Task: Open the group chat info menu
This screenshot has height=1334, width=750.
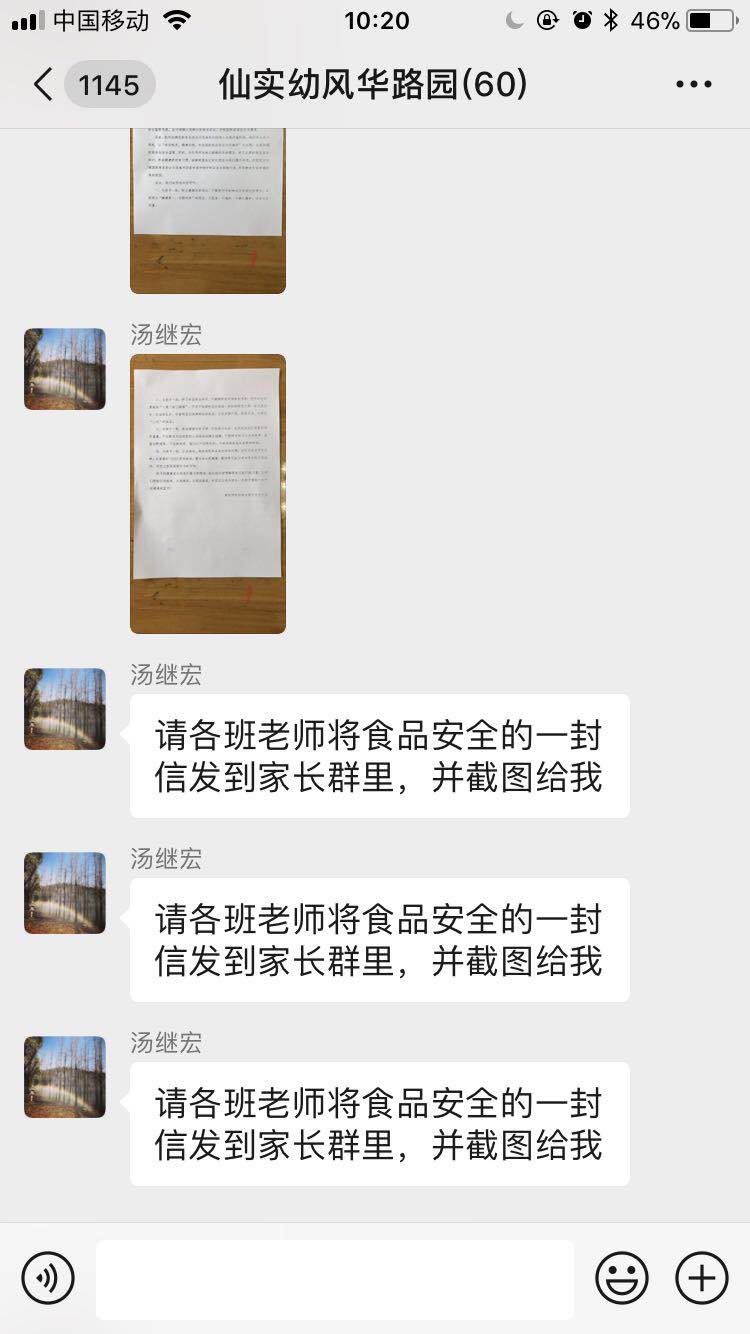Action: 693,85
